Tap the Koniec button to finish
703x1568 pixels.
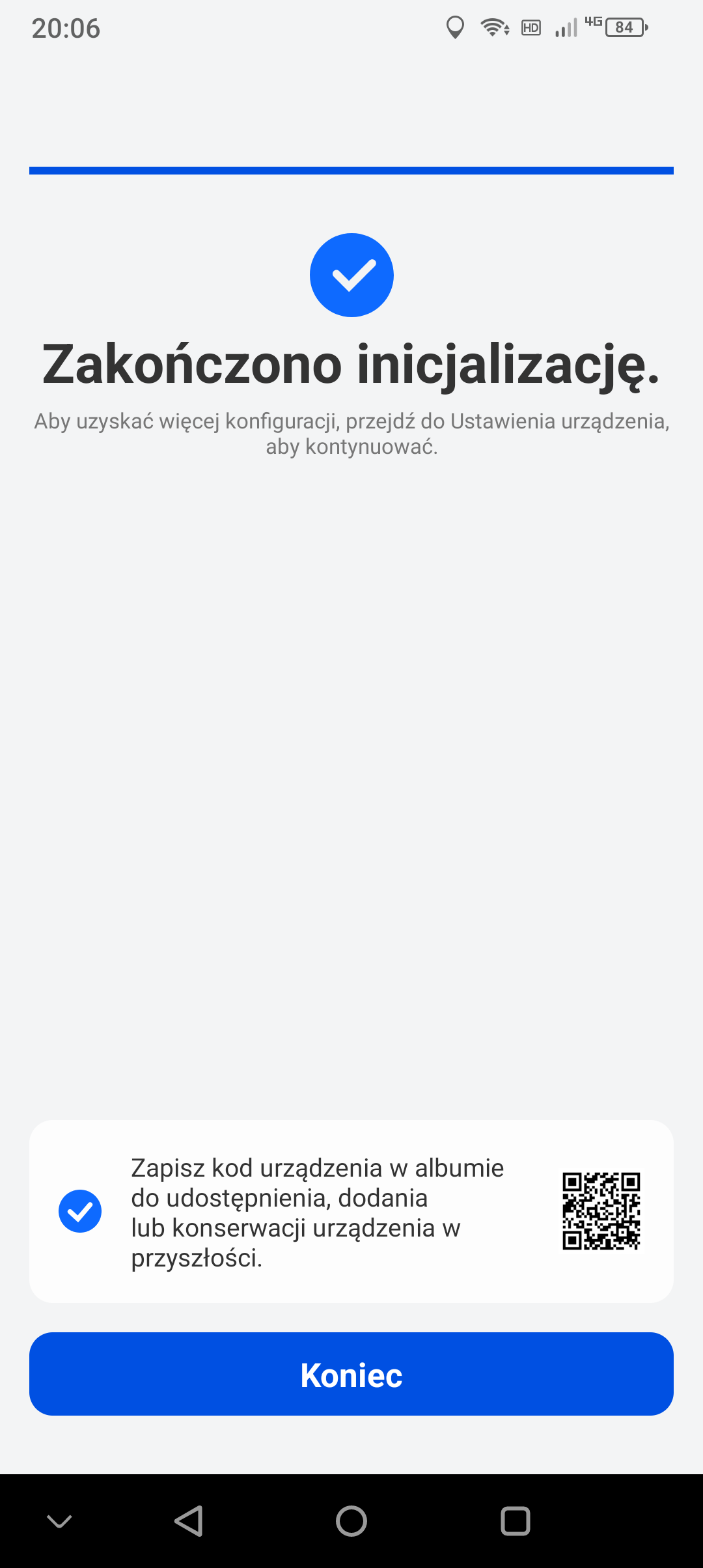tap(351, 1374)
